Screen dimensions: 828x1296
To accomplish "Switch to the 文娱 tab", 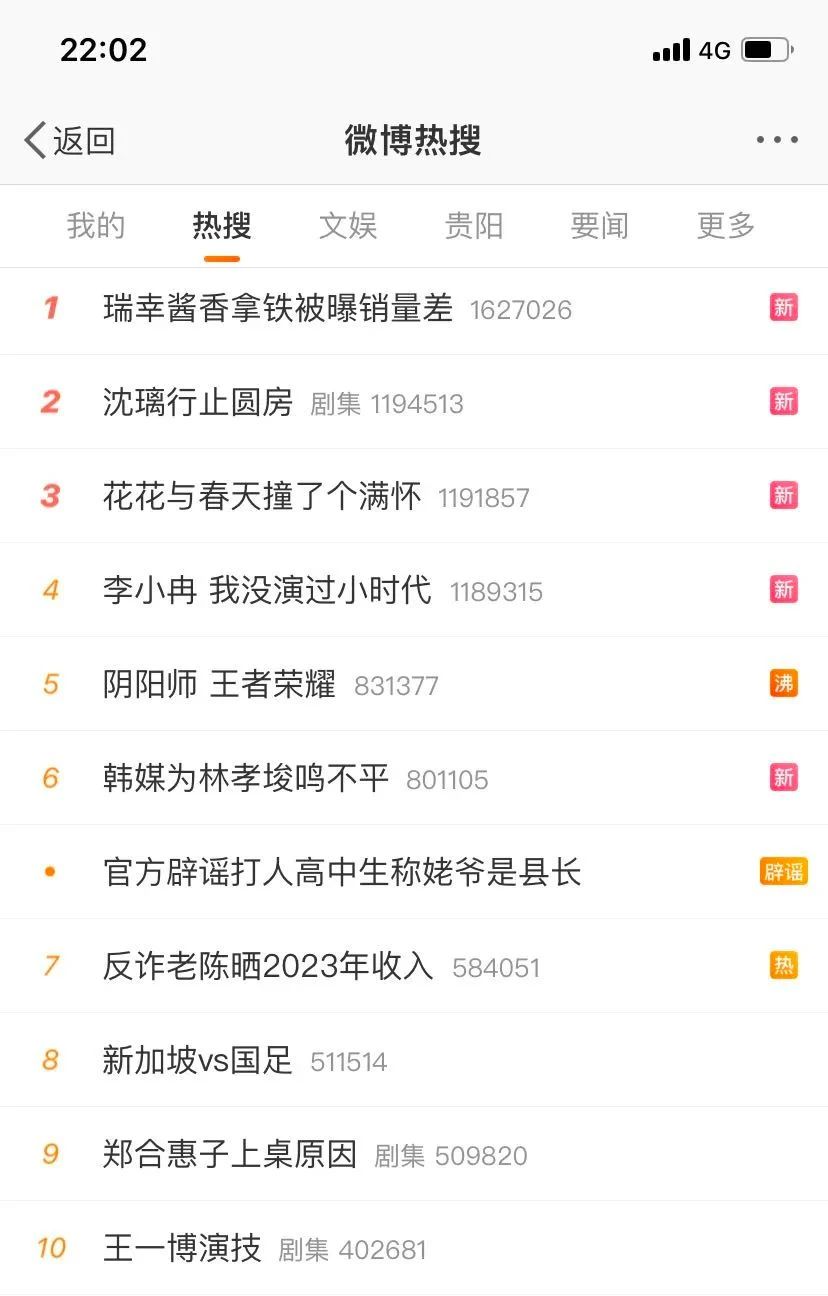I will [348, 226].
